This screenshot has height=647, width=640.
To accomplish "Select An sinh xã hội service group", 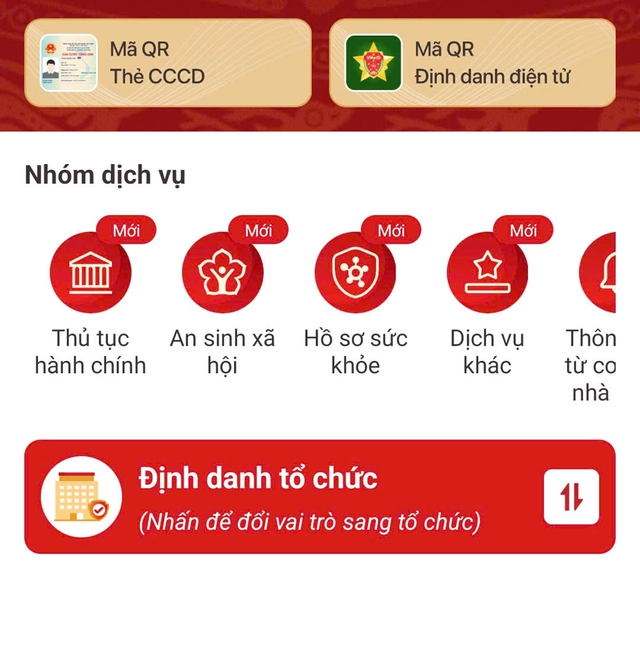I will (x=222, y=273).
